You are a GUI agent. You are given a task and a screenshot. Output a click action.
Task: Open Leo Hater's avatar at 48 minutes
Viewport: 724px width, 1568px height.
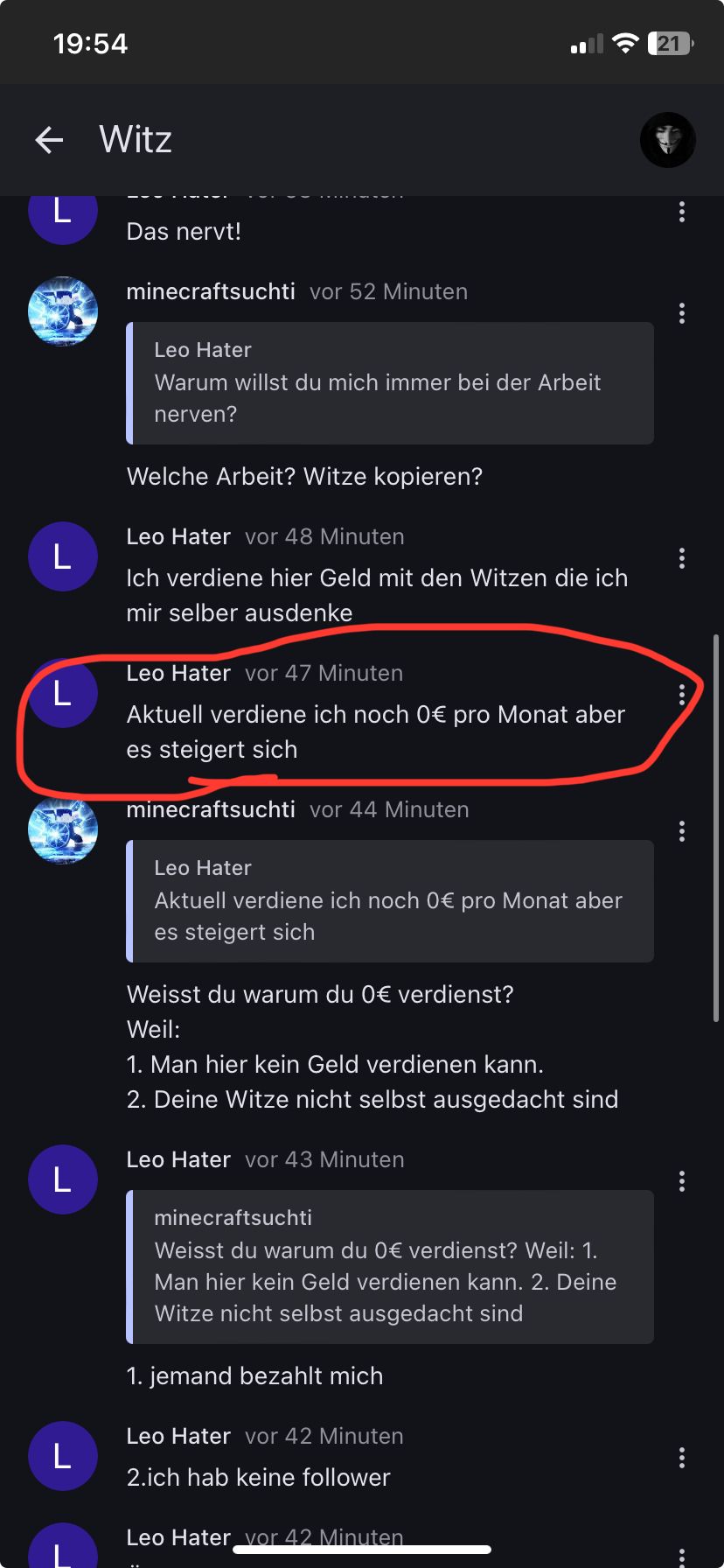point(62,556)
